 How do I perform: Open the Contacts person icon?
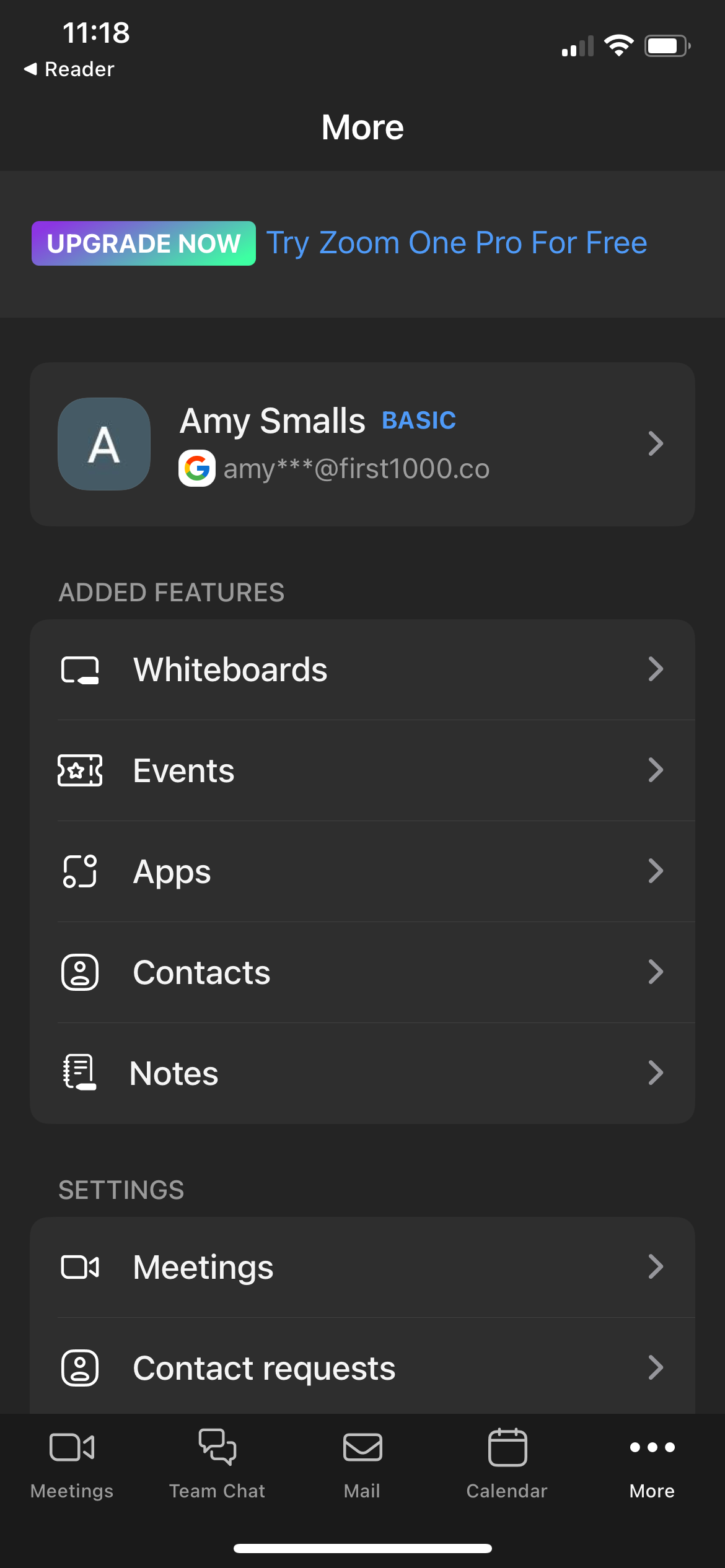pos(79,972)
